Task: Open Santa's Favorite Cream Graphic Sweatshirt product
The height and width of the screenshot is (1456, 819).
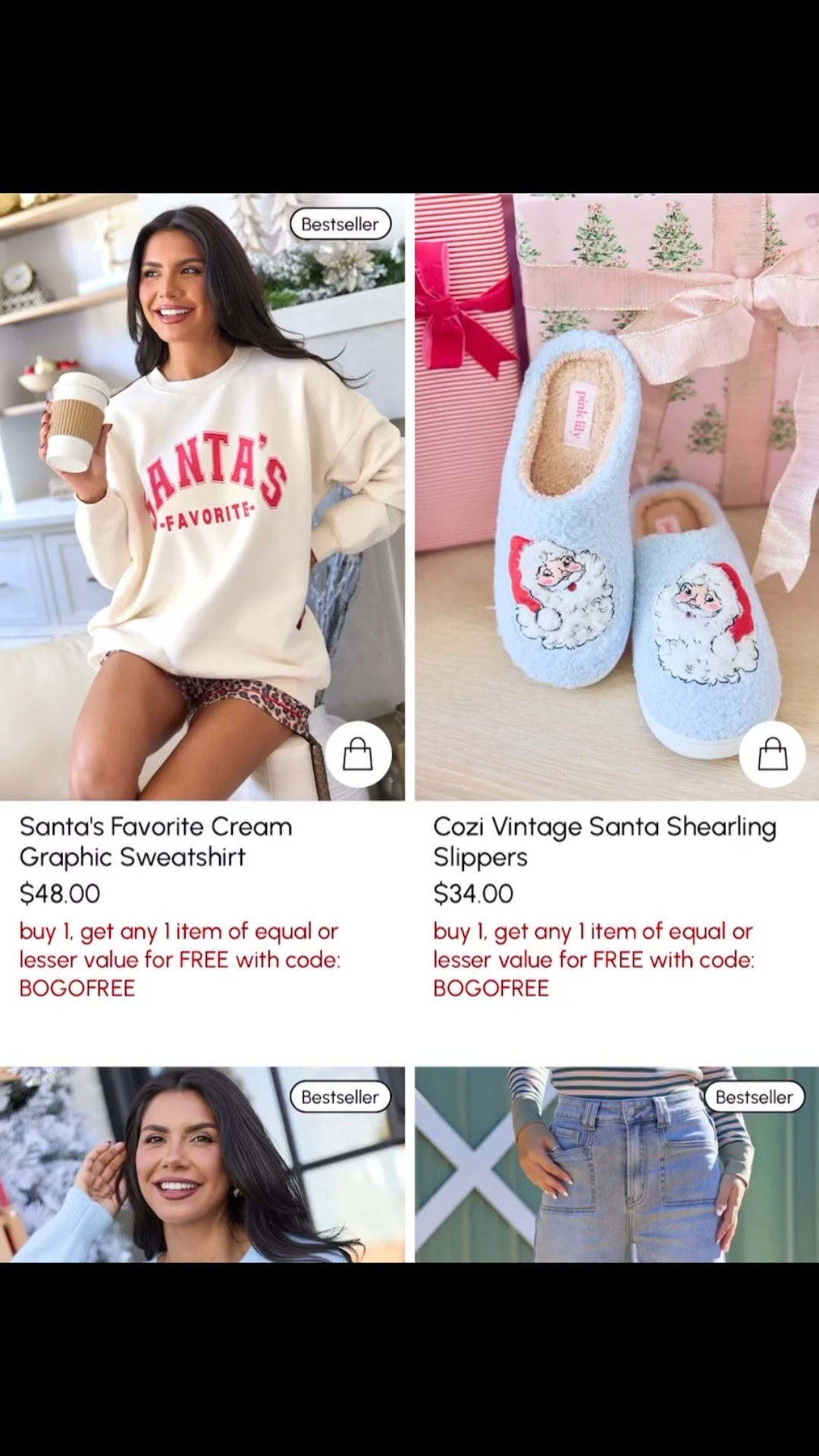Action: pyautogui.click(x=155, y=841)
